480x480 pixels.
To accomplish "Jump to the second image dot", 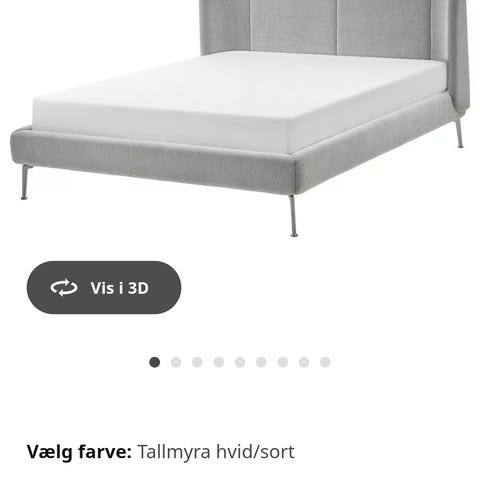I will [176, 362].
